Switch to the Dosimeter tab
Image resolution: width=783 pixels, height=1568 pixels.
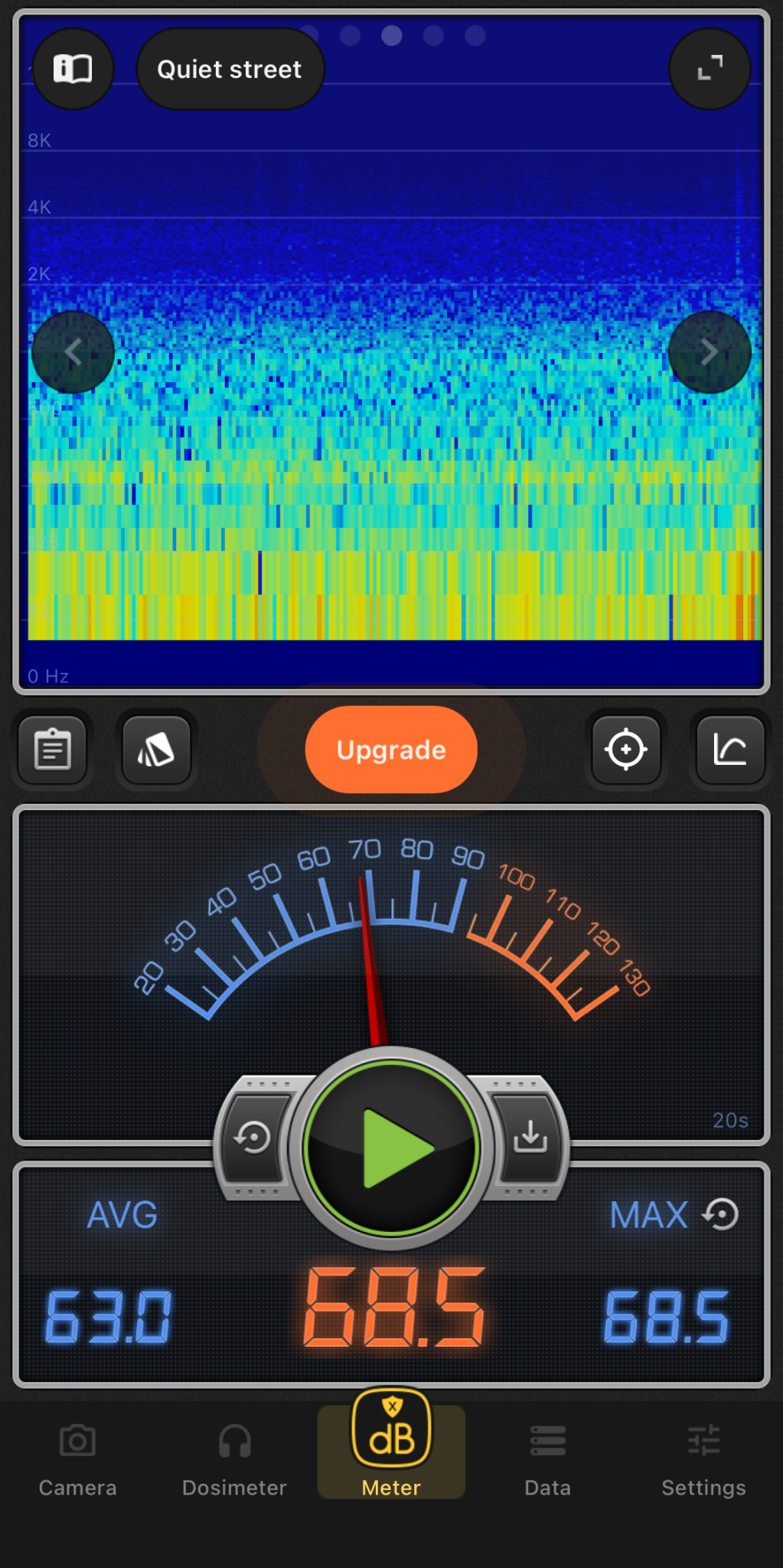point(234,1459)
